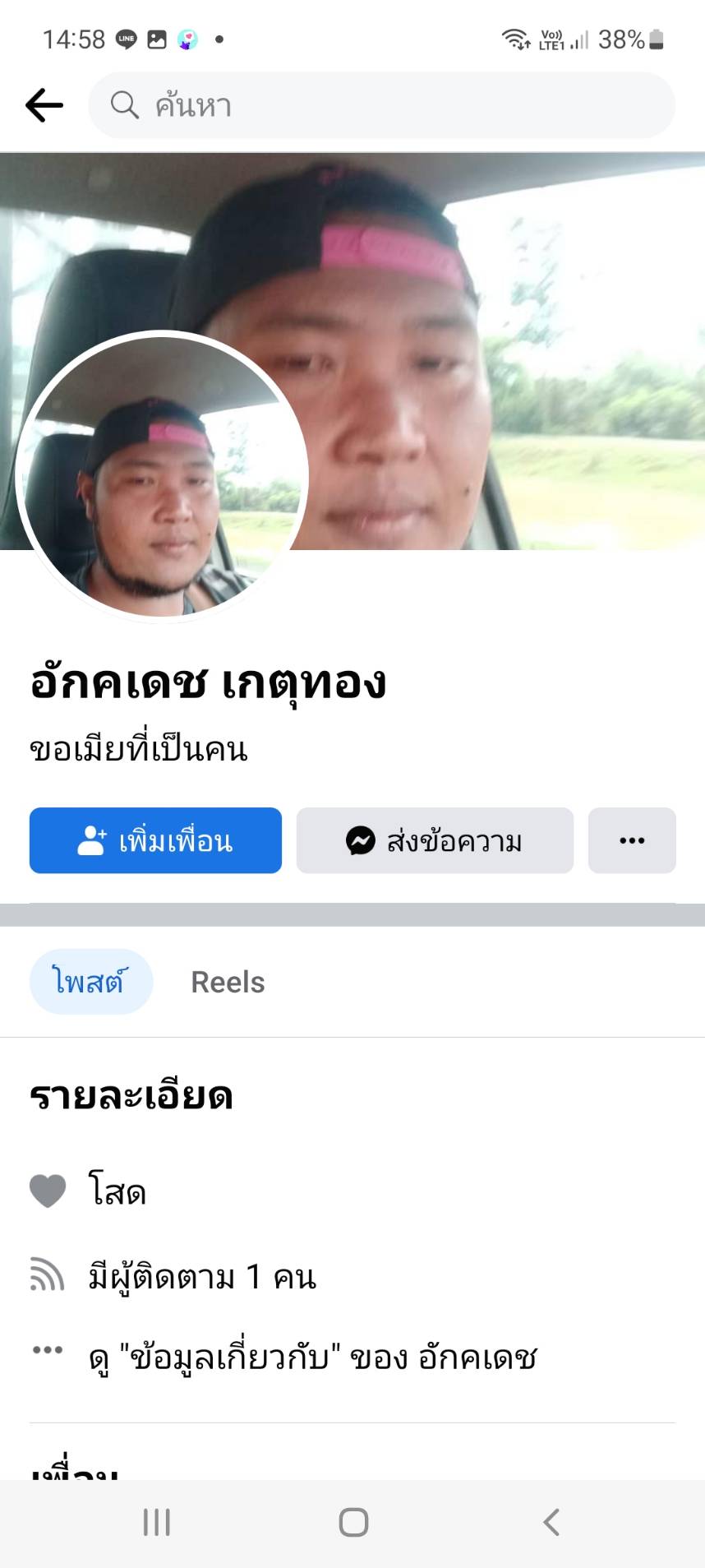705x1568 pixels.
Task: Open the circular profile picture
Action: 162,476
